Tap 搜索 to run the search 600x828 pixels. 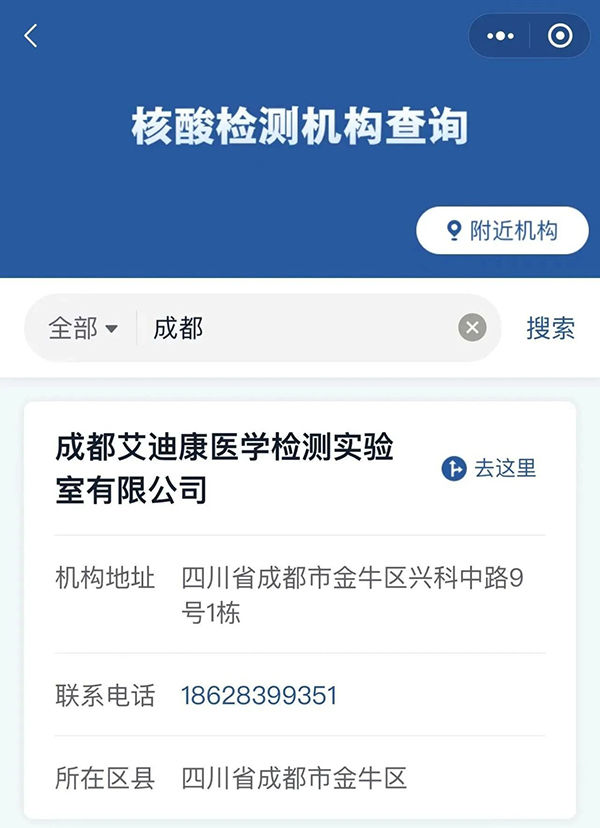click(x=550, y=328)
